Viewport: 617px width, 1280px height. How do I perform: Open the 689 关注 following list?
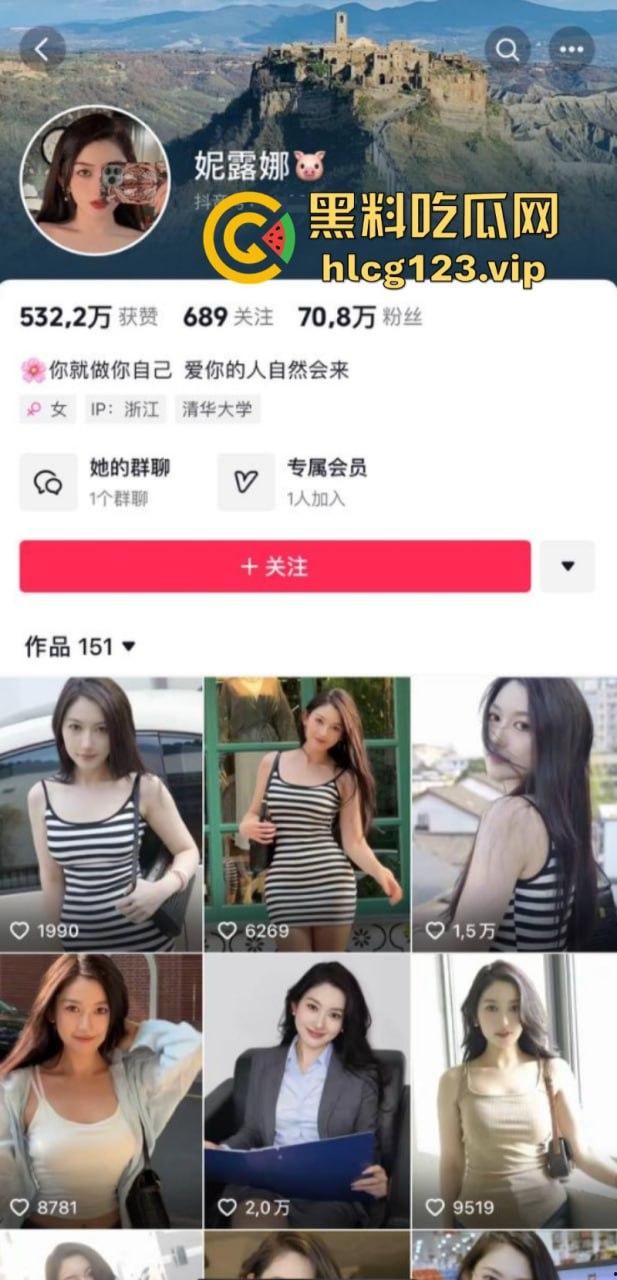228,318
